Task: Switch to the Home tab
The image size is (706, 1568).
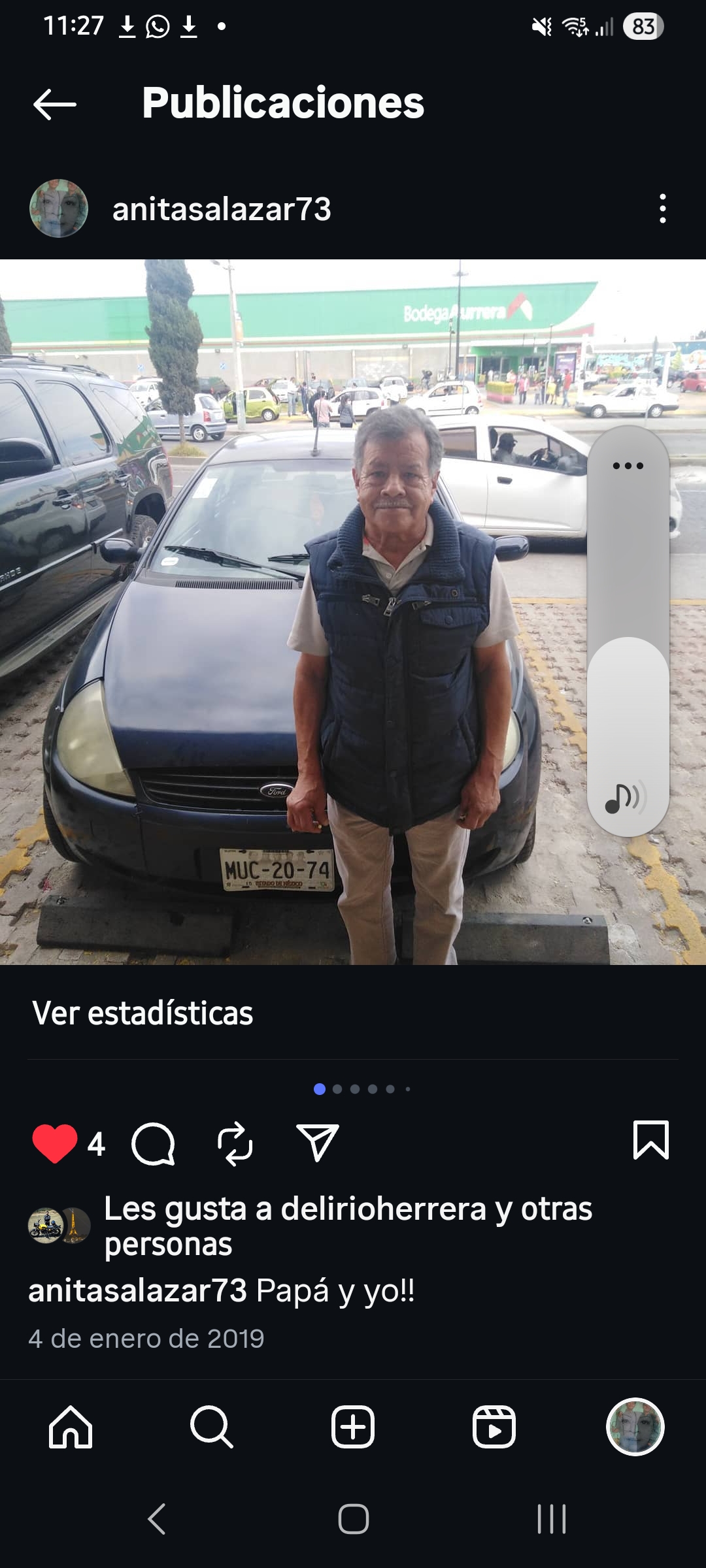Action: (71, 1427)
